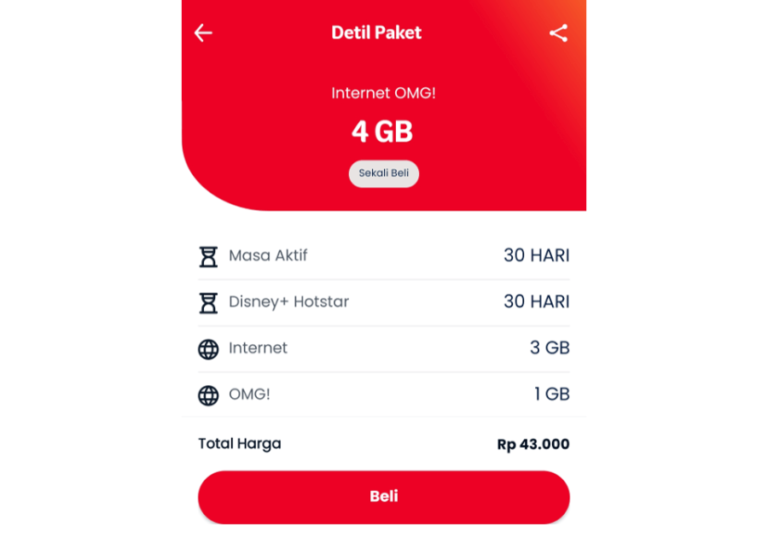This screenshot has height=538, width=768.
Task: Go back using the arrow icon
Action: (203, 33)
